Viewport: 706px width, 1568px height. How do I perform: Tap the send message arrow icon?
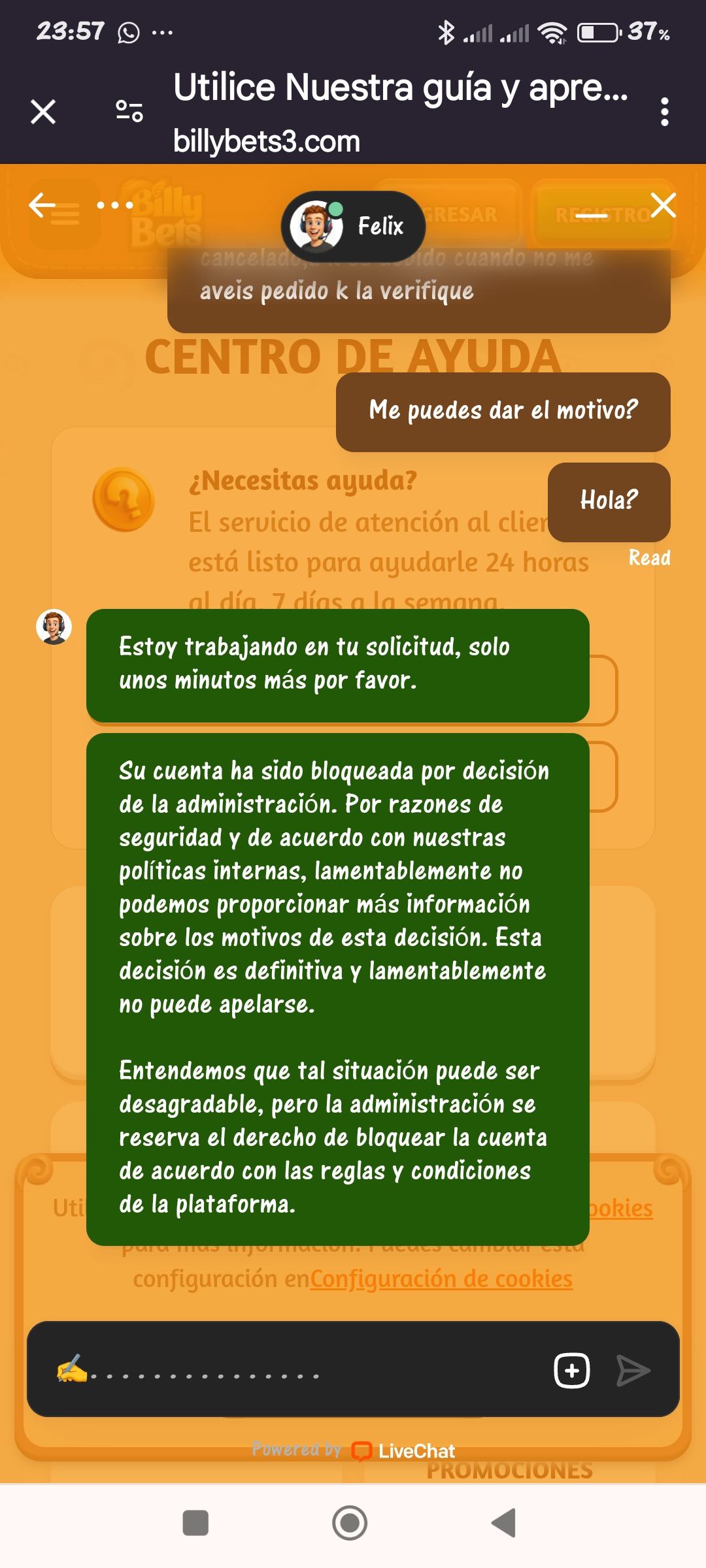coord(632,1369)
